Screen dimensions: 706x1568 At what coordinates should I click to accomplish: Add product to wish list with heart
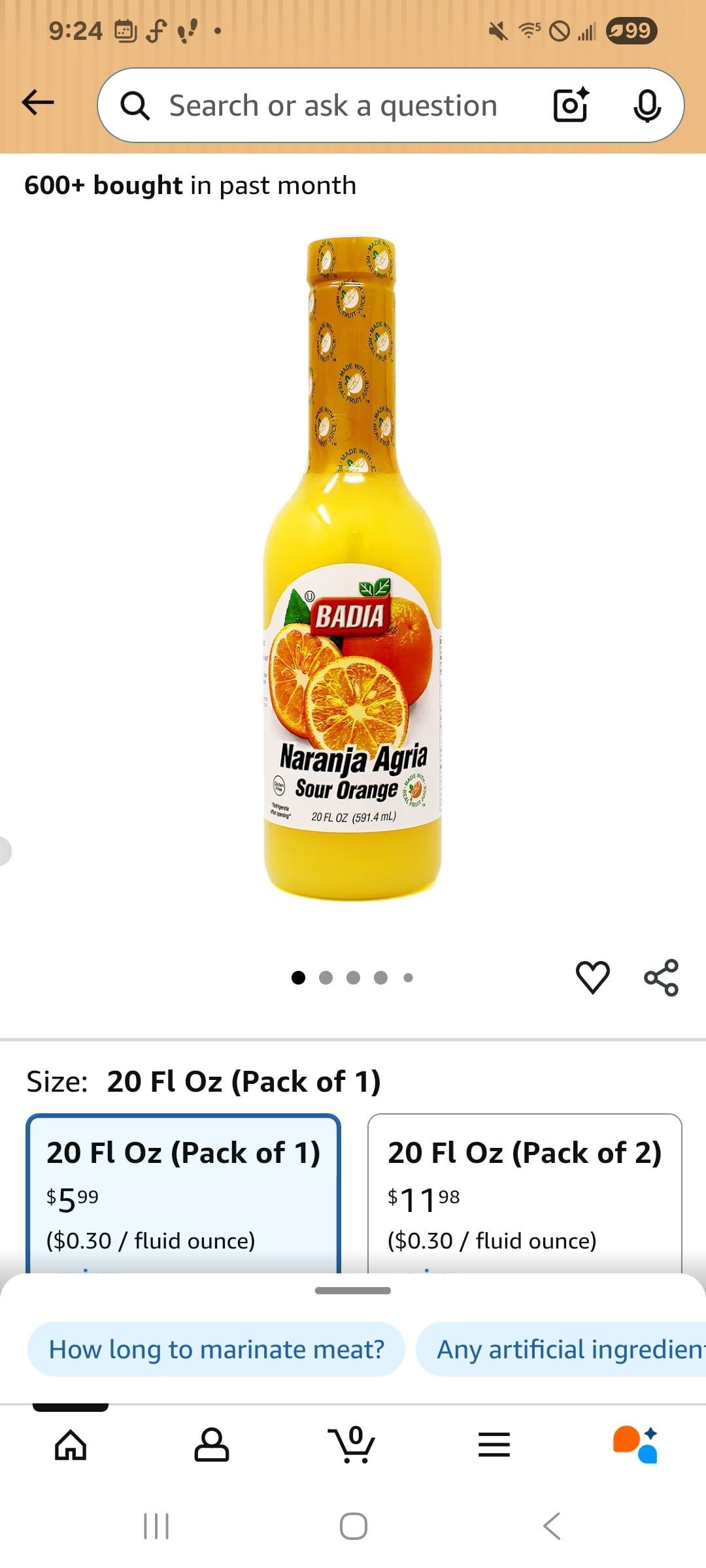(592, 977)
